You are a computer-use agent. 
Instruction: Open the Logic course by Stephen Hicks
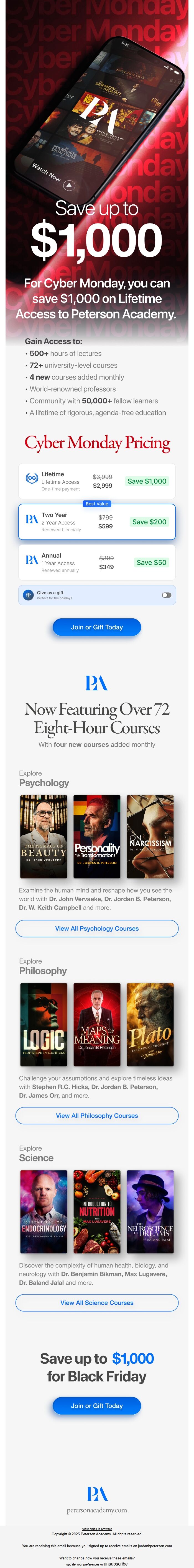pos(43,1024)
